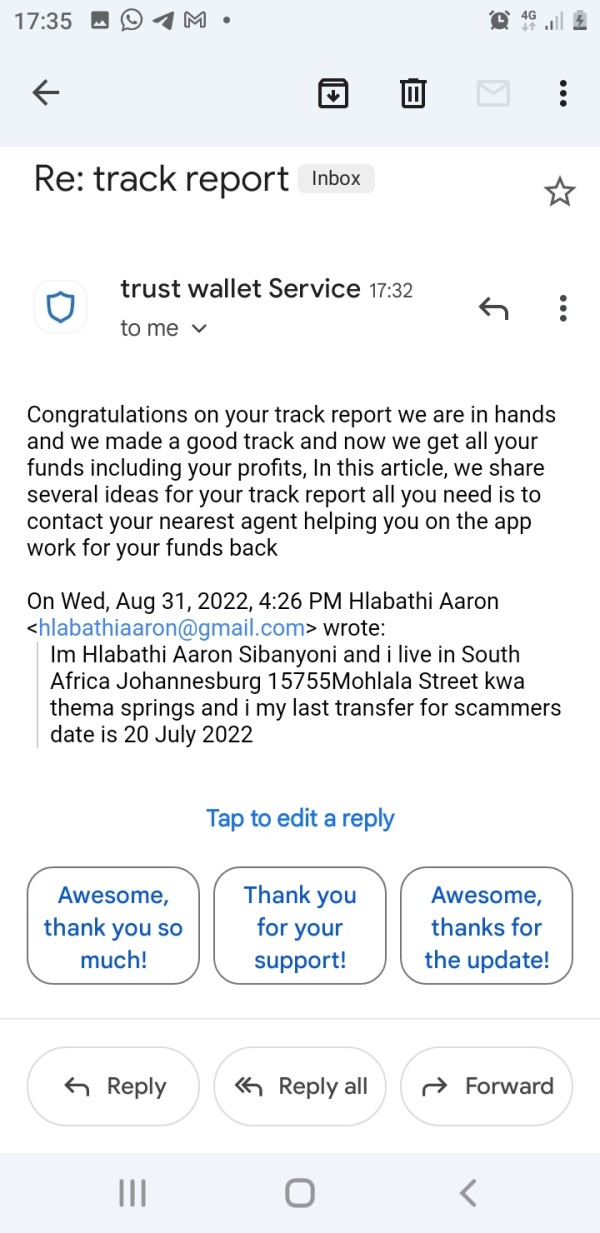Expand the 'to me' recipient details
Image resolution: width=600 pixels, height=1233 pixels.
pos(164,328)
